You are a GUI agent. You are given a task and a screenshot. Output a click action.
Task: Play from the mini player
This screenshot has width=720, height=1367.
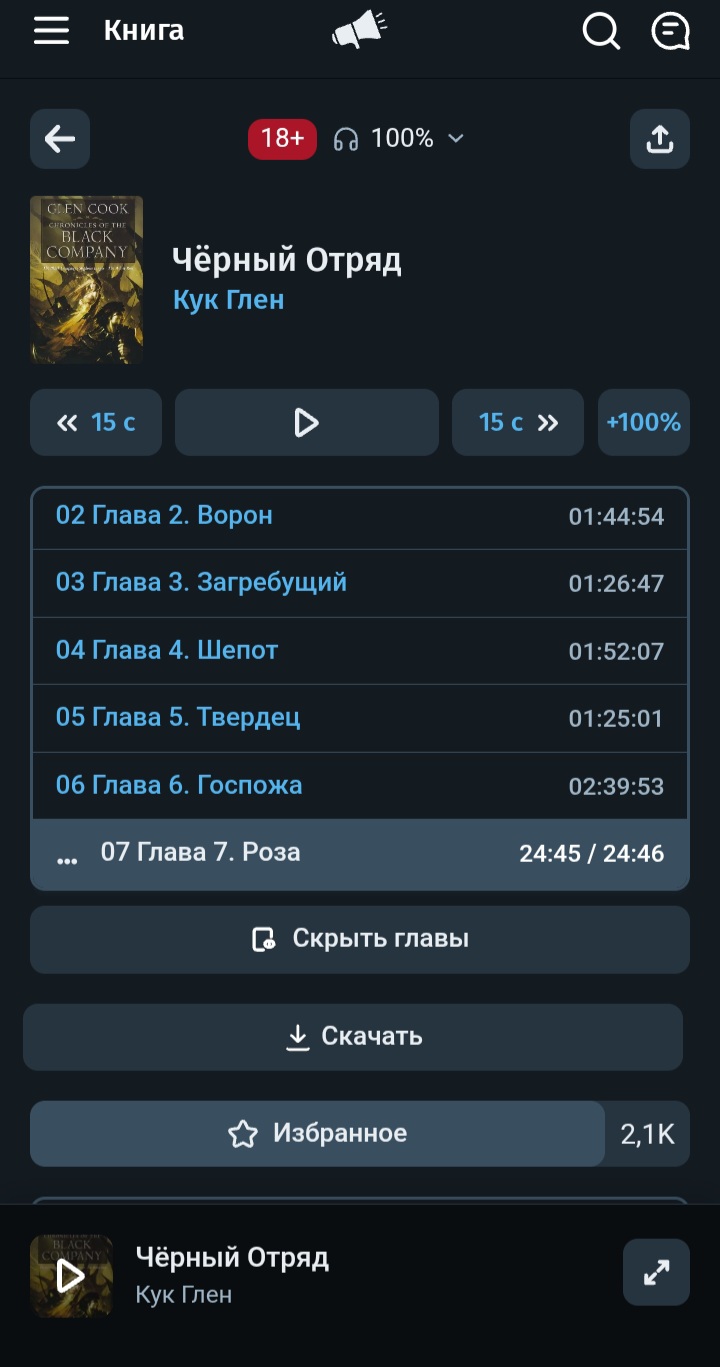[70, 1276]
